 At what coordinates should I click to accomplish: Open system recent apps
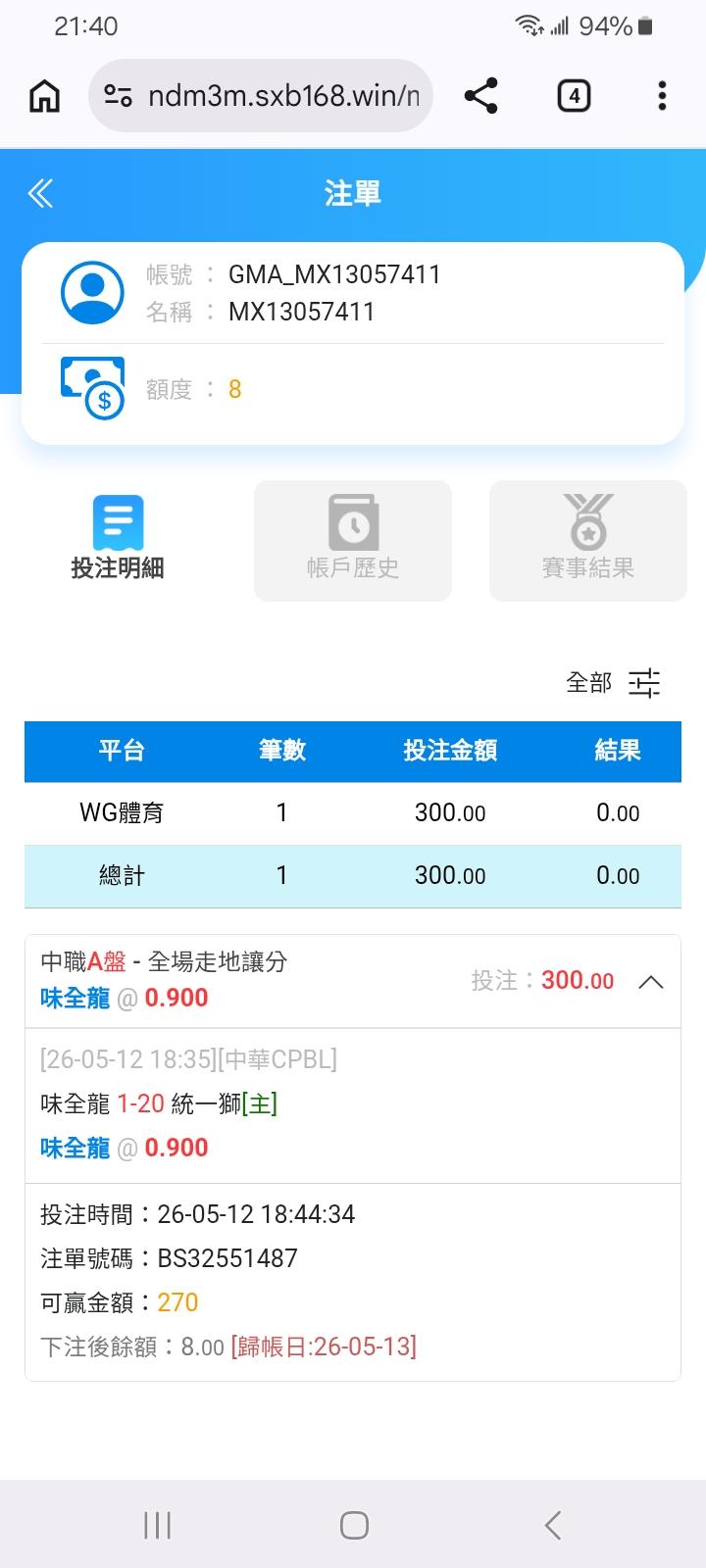[x=157, y=1525]
